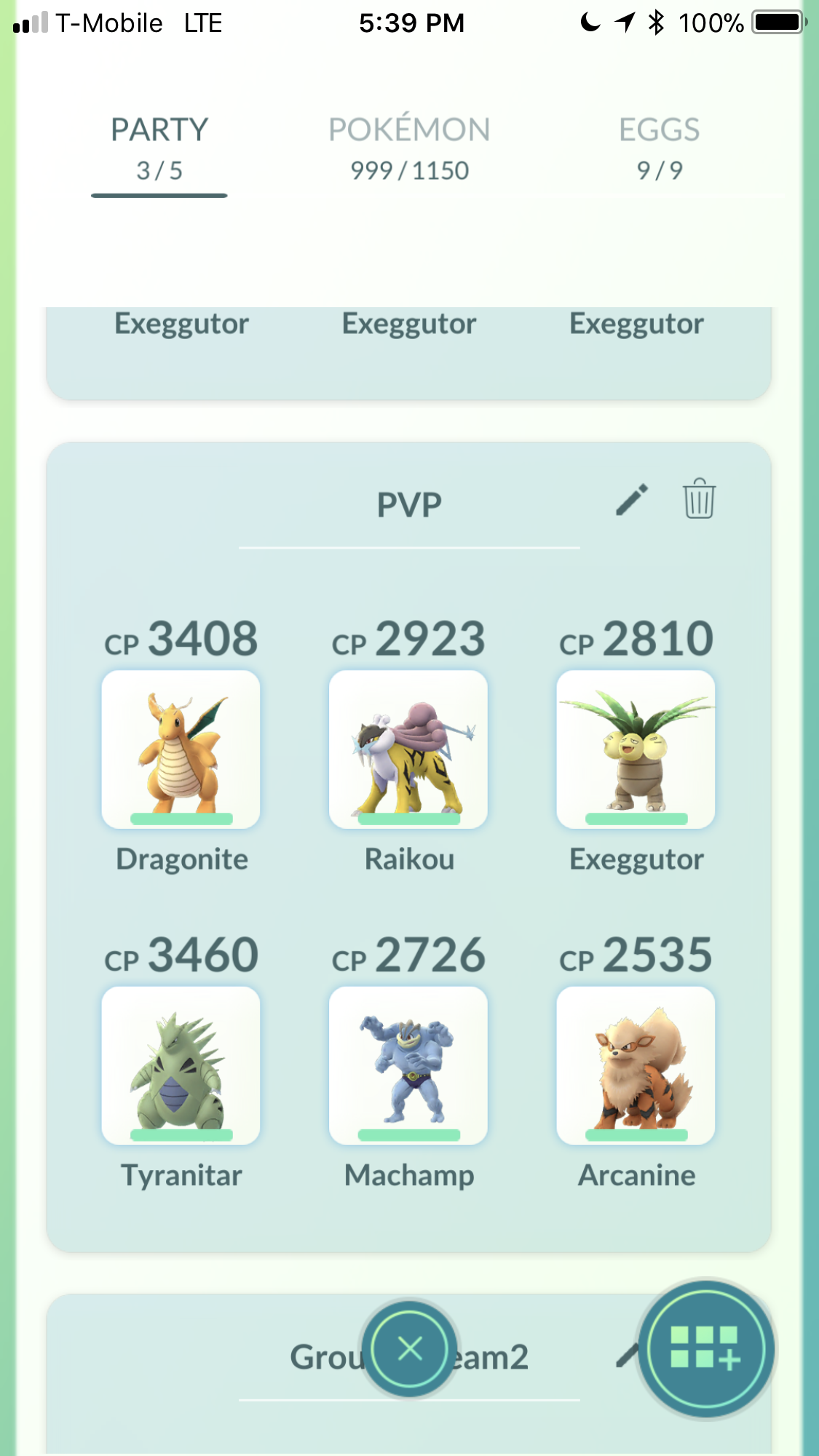Select the Party tab
The width and height of the screenshot is (819, 1456).
tap(159, 148)
